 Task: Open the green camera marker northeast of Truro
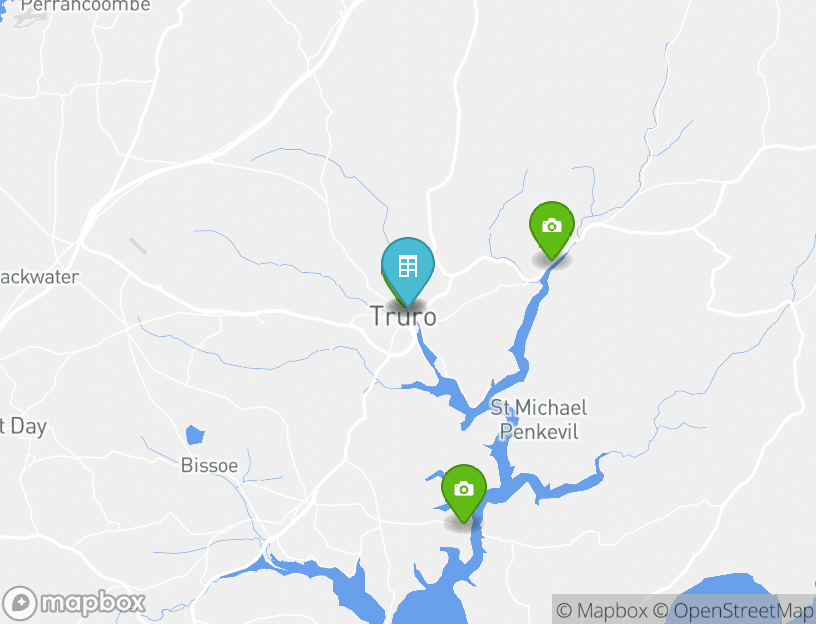551,227
